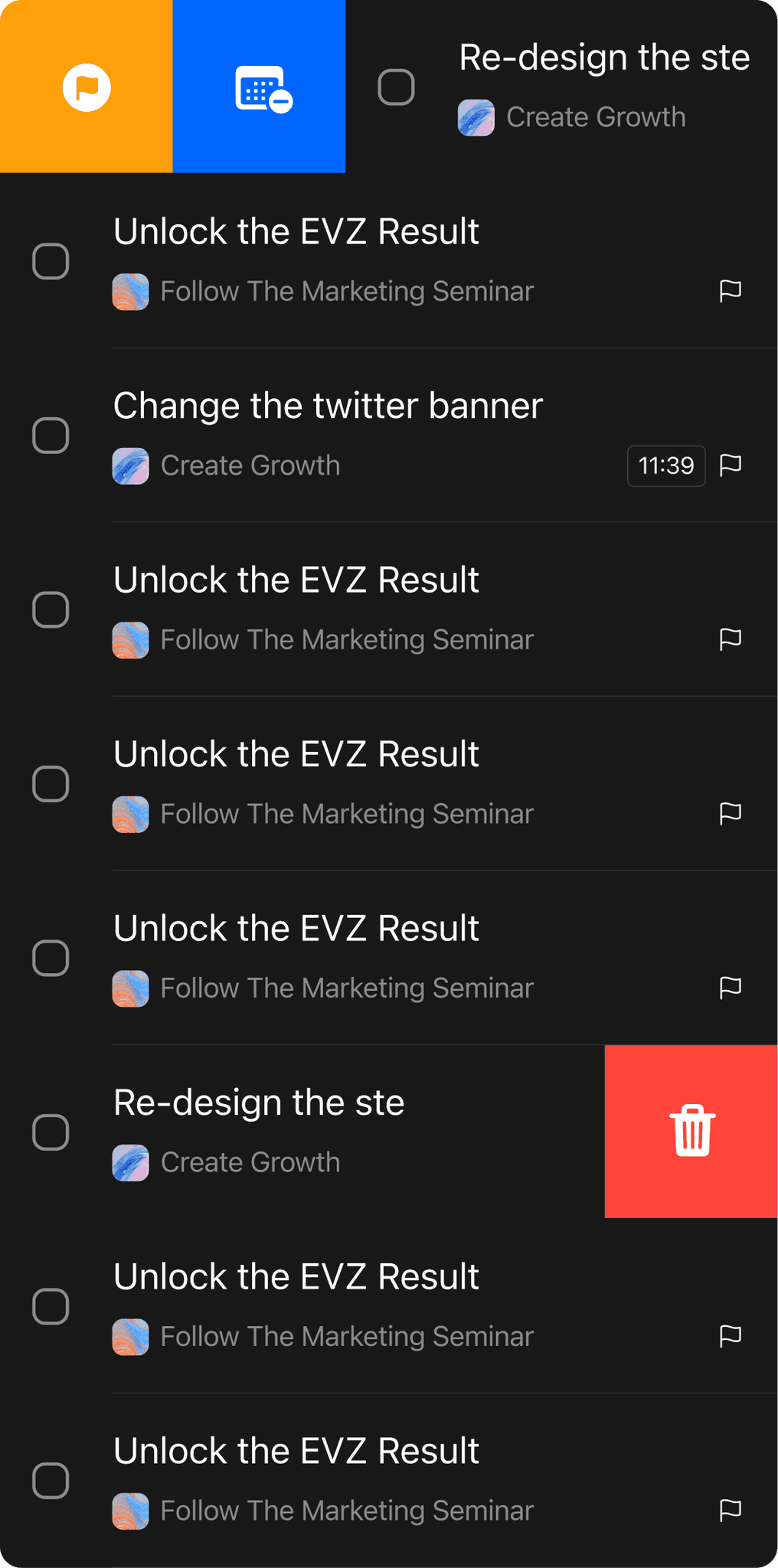Tap the 11:39 time chip
Viewport: 778px width, 1568px height.
coord(665,465)
